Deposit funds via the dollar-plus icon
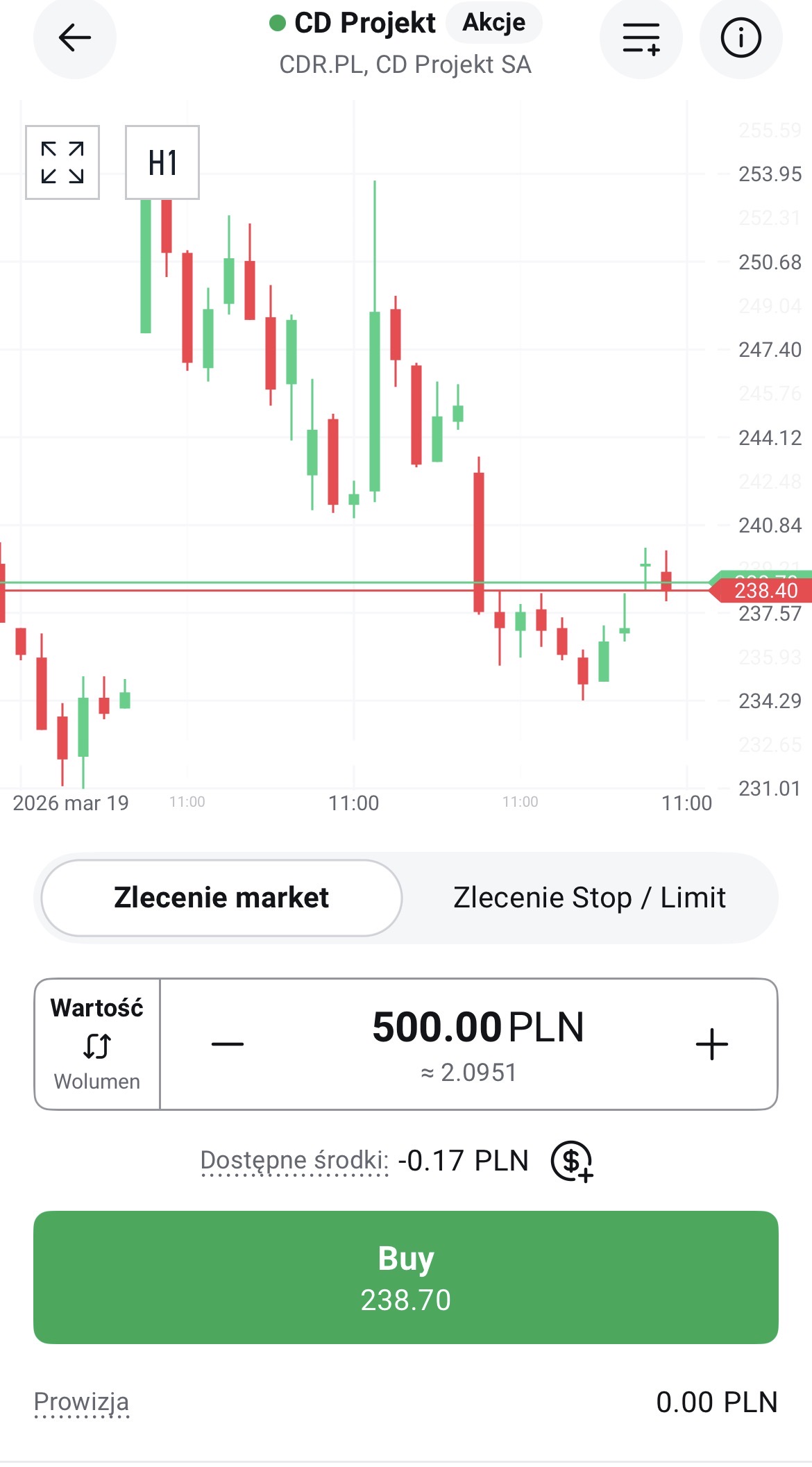Image resolution: width=812 pixels, height=1467 pixels. pyautogui.click(x=571, y=1162)
